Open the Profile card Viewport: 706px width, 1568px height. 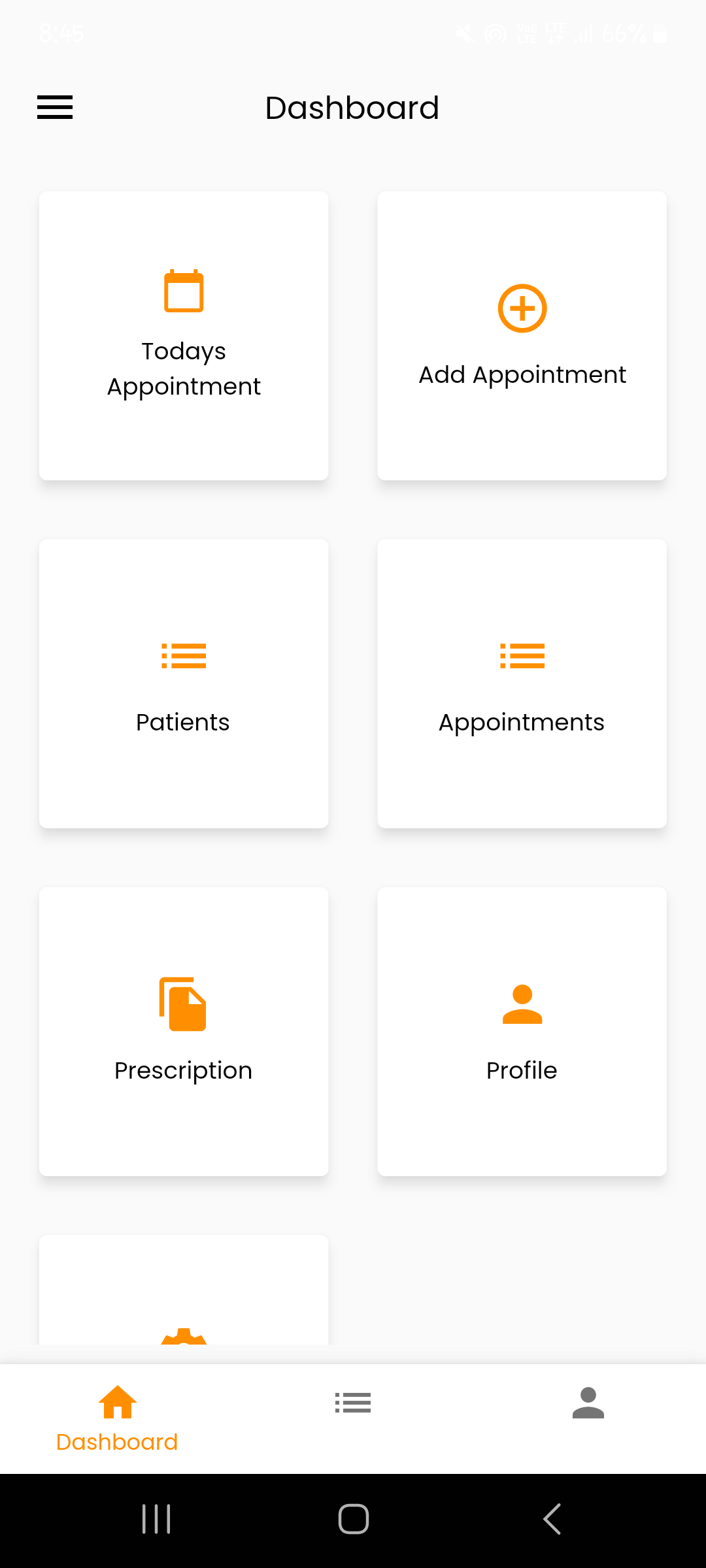click(x=522, y=1032)
